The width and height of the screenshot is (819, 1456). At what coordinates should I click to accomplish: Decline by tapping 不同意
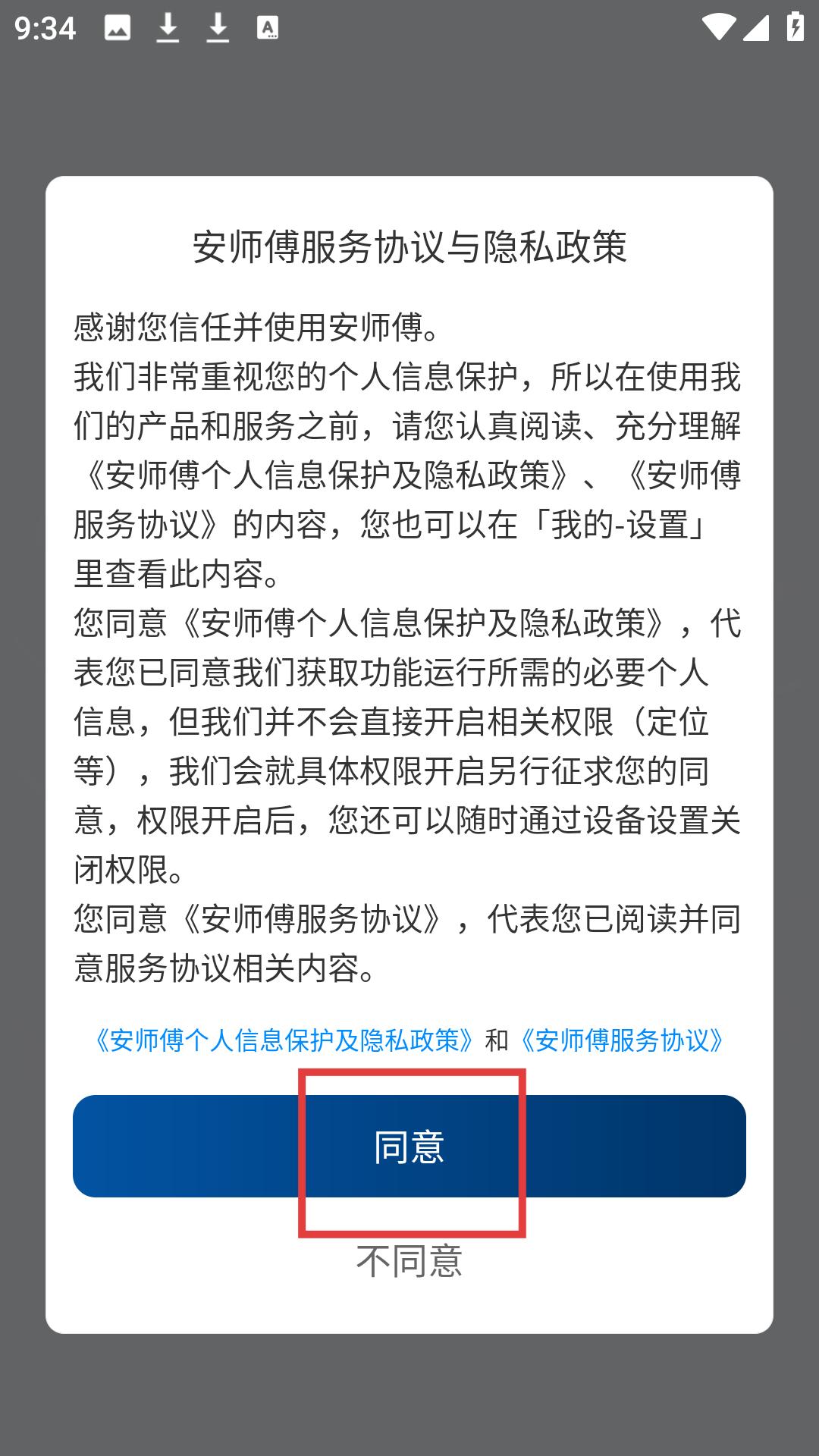409,1261
